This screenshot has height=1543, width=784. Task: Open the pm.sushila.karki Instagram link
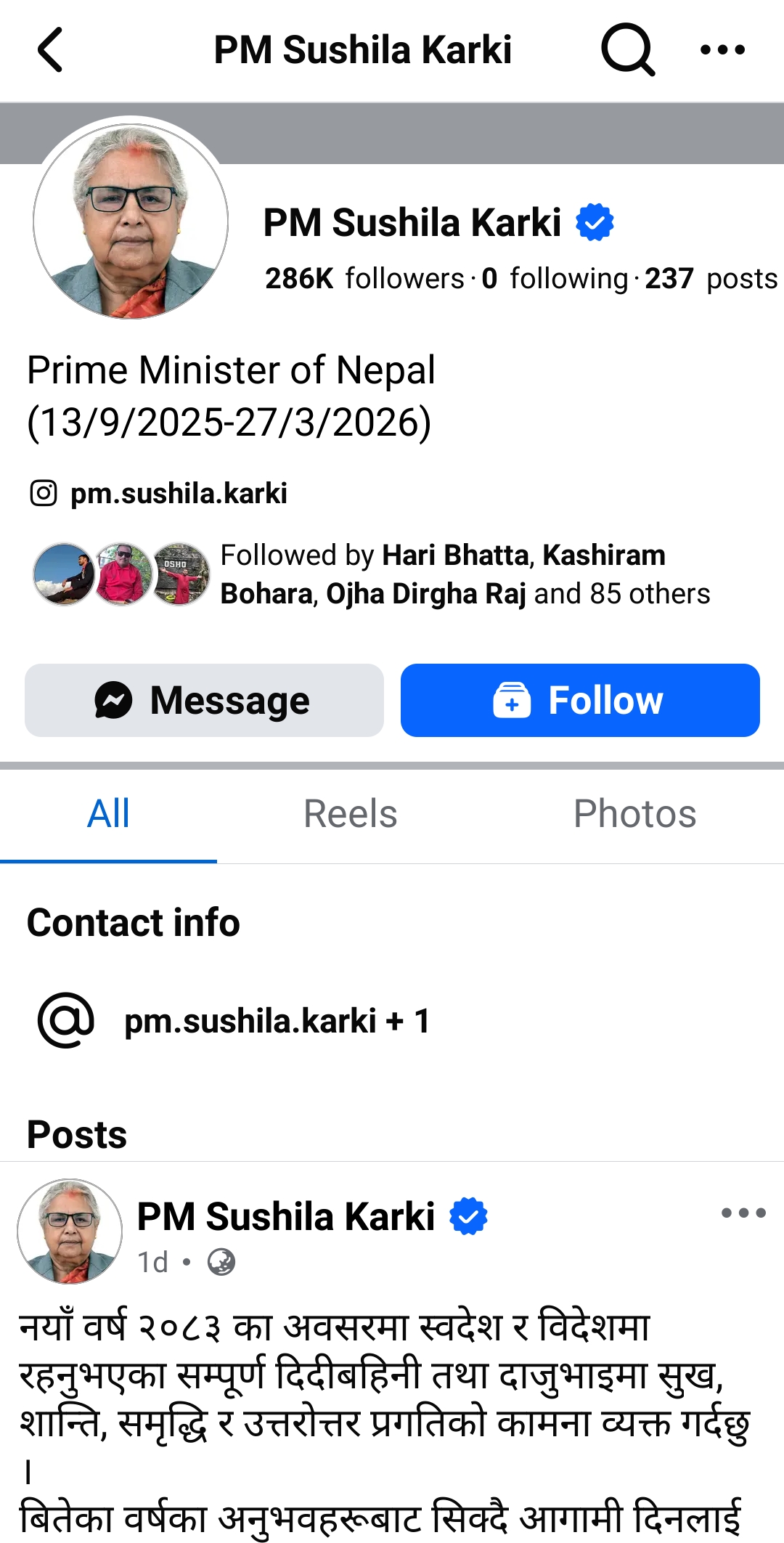178,494
